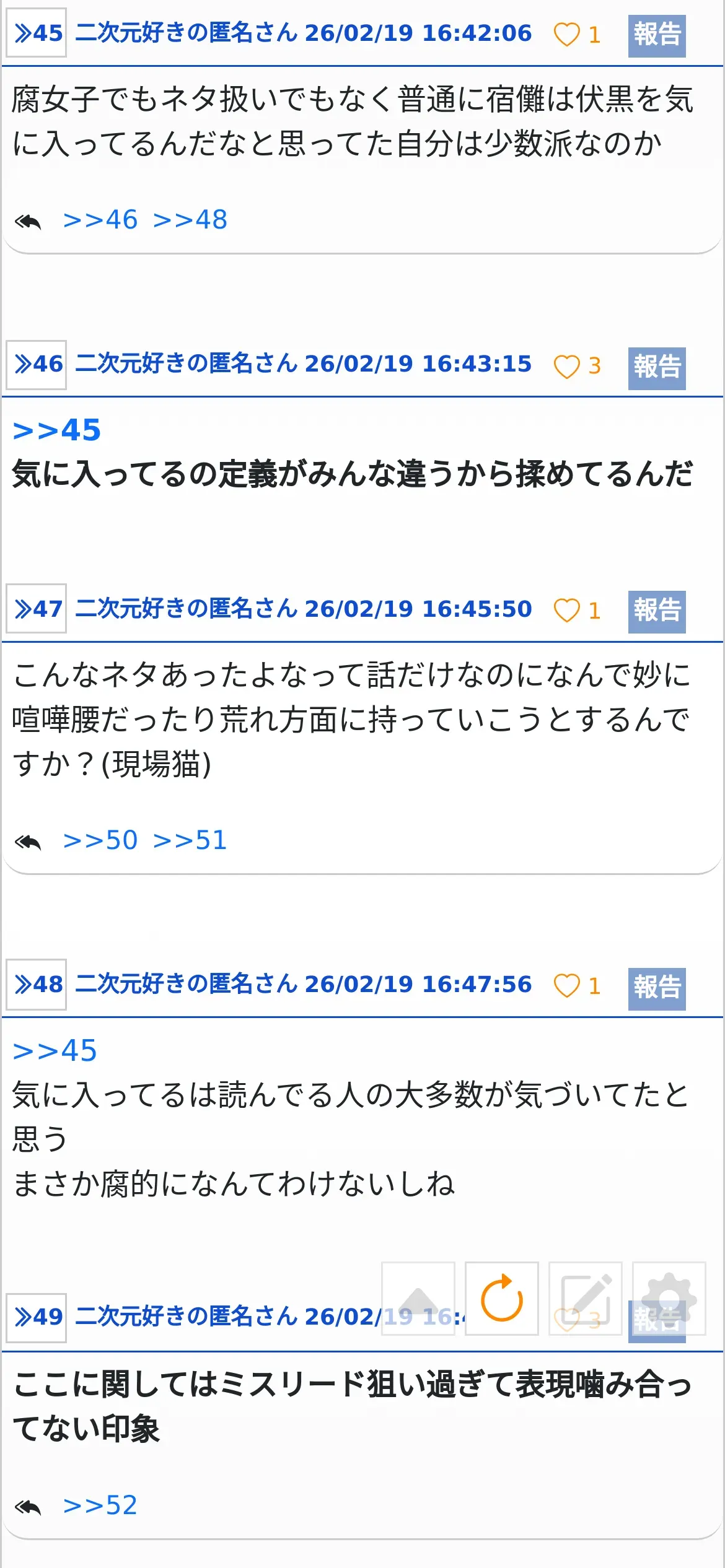
Task: Open reply link >>51 under post 47
Action: (x=190, y=840)
